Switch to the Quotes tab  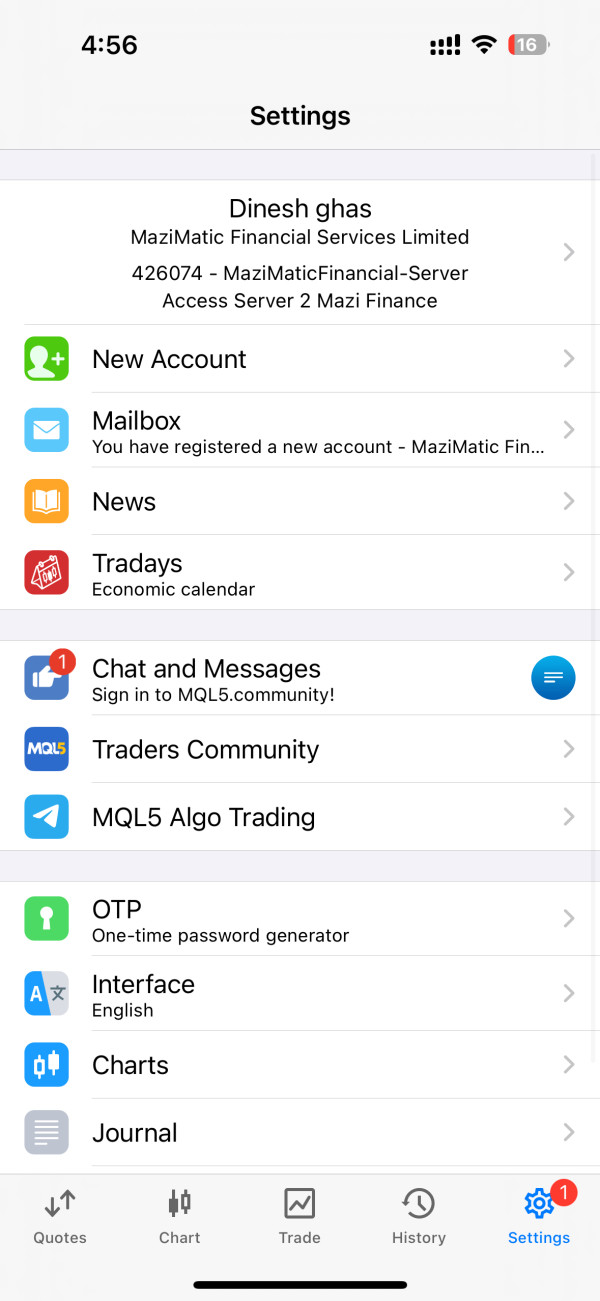(60, 1216)
